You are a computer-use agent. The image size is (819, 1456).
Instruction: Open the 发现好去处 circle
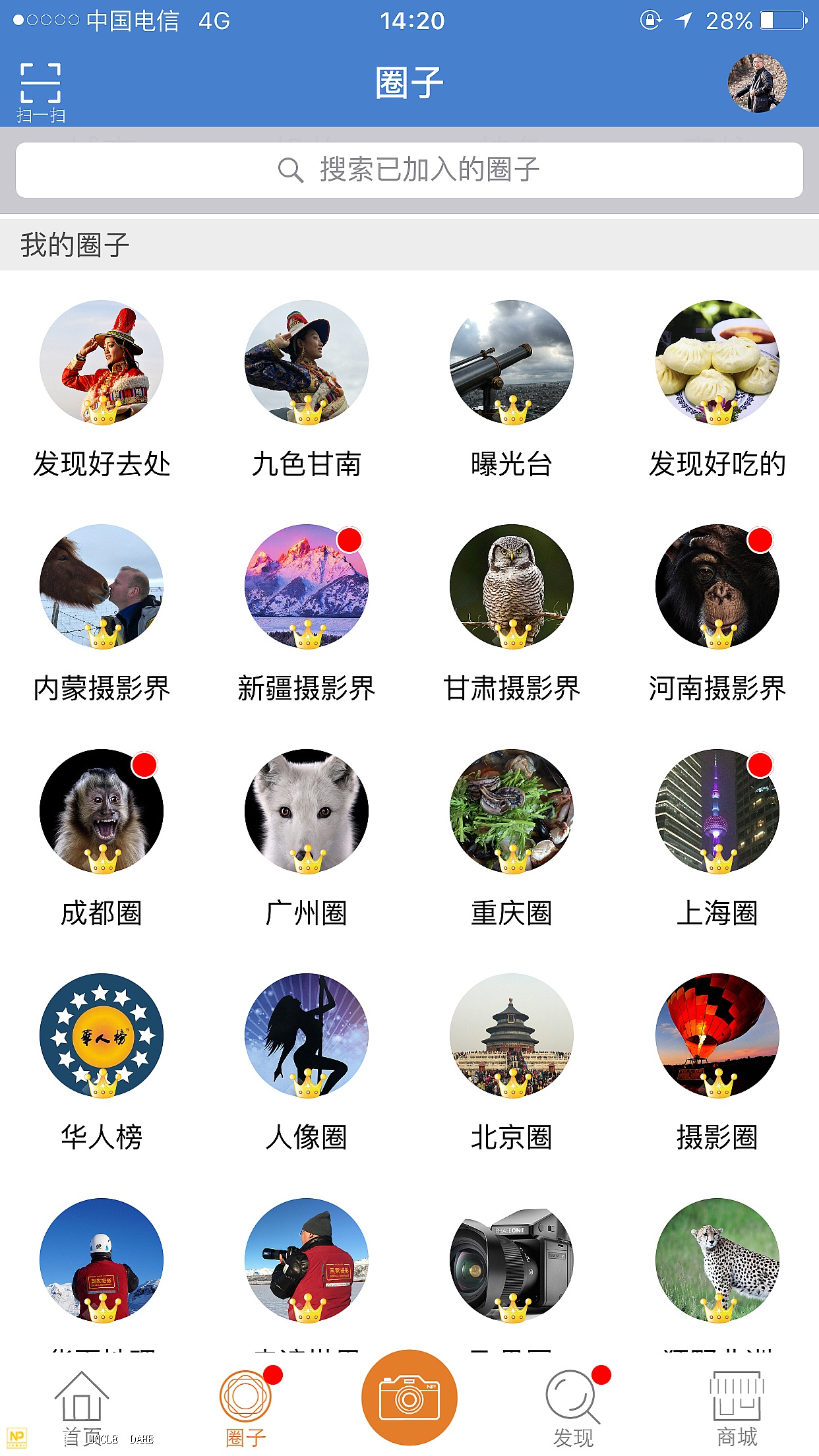click(x=102, y=362)
